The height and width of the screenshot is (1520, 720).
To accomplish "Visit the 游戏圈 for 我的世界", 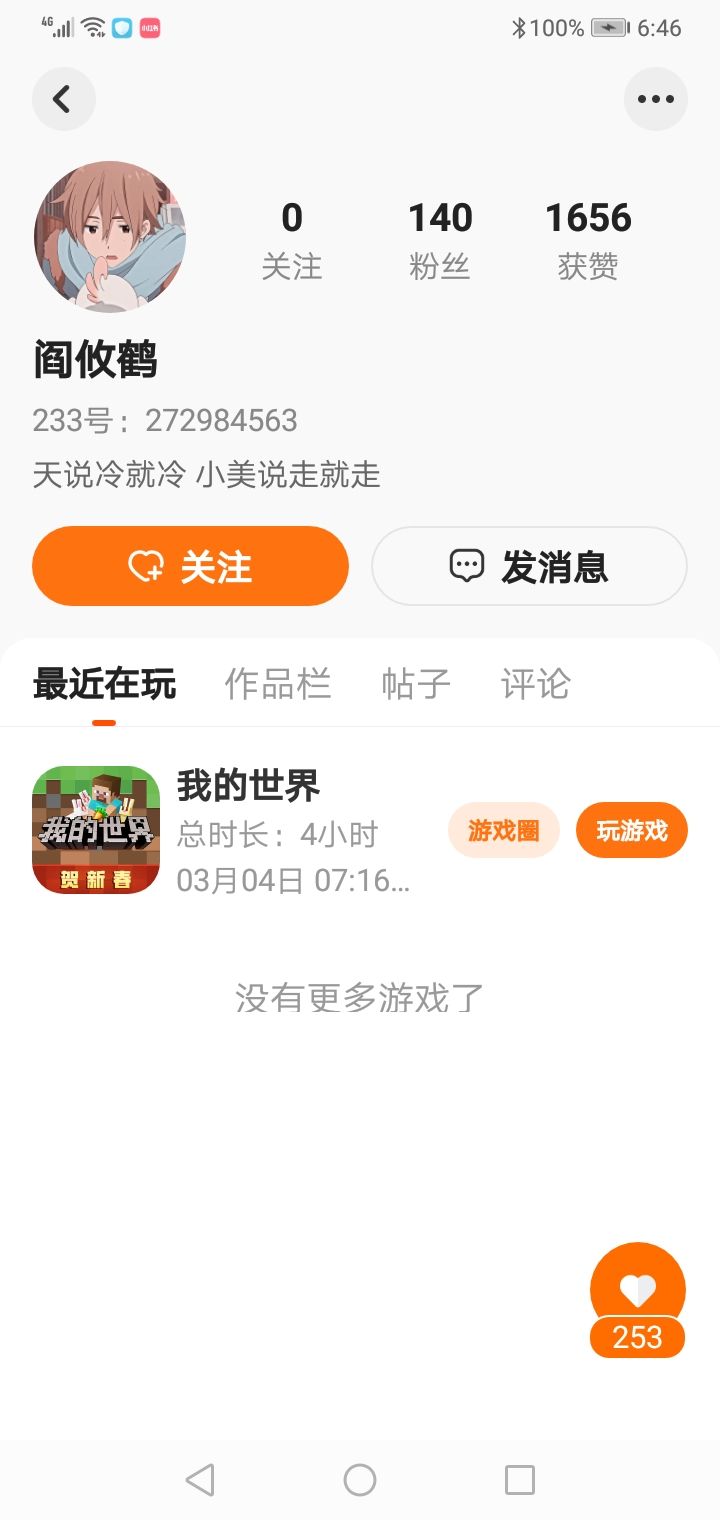I will [503, 830].
